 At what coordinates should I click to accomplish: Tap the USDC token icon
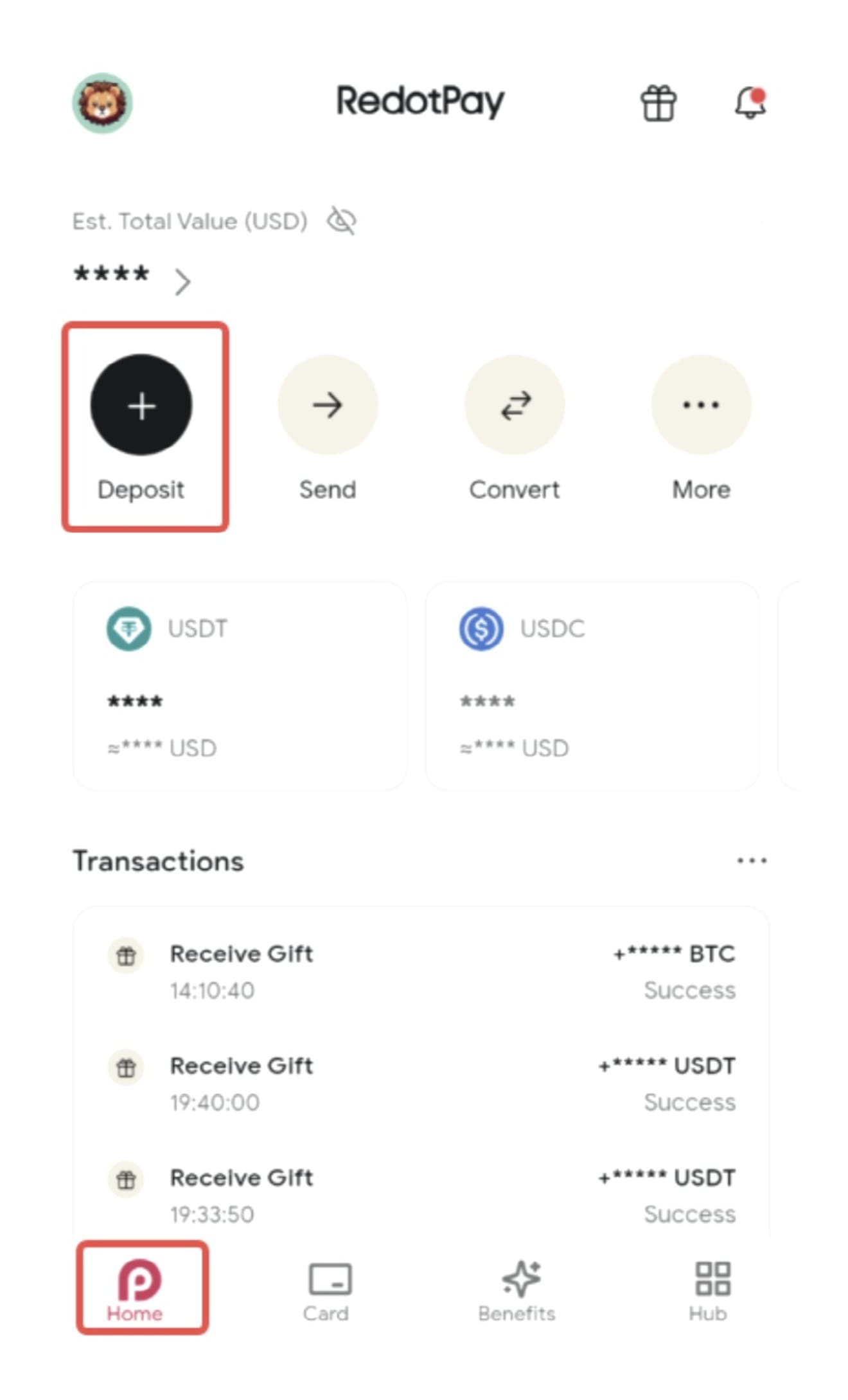(x=481, y=629)
